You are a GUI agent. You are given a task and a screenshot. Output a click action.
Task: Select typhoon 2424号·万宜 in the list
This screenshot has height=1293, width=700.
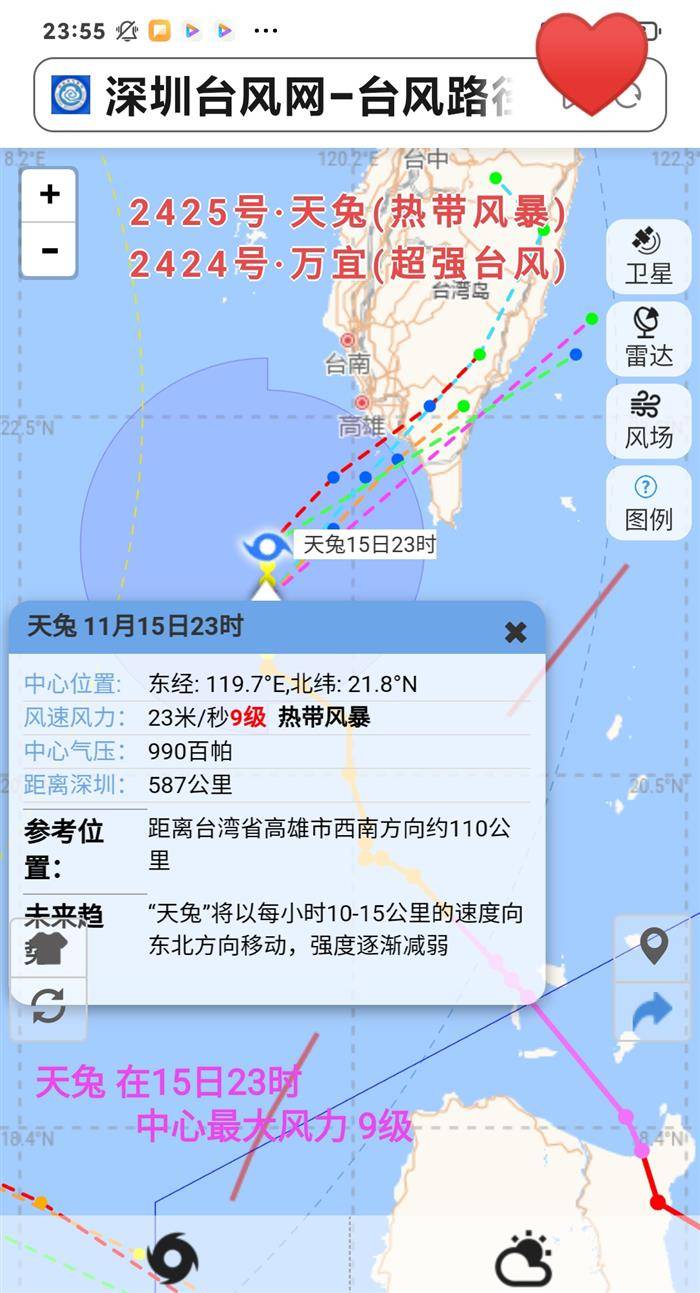pyautogui.click(x=347, y=265)
